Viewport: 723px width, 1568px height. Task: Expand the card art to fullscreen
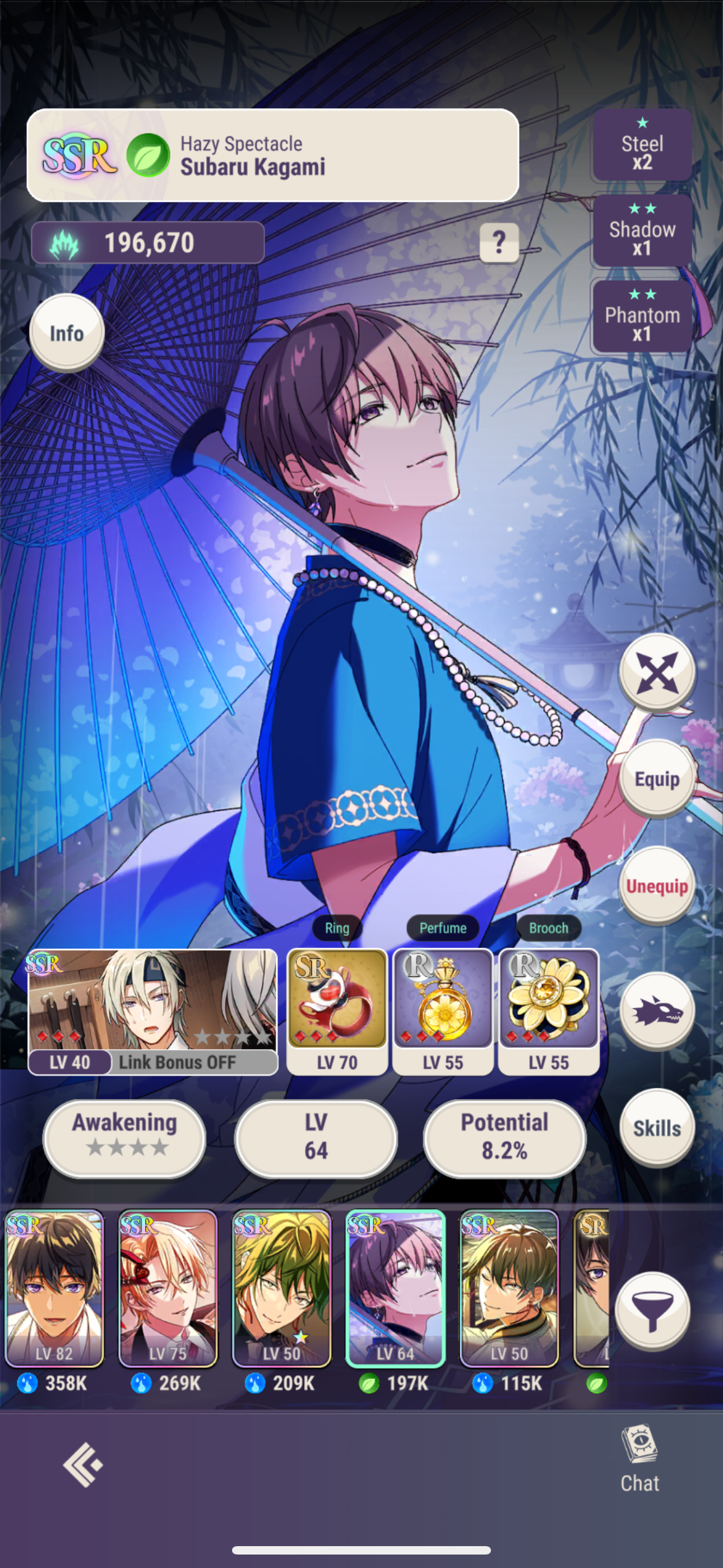657,672
